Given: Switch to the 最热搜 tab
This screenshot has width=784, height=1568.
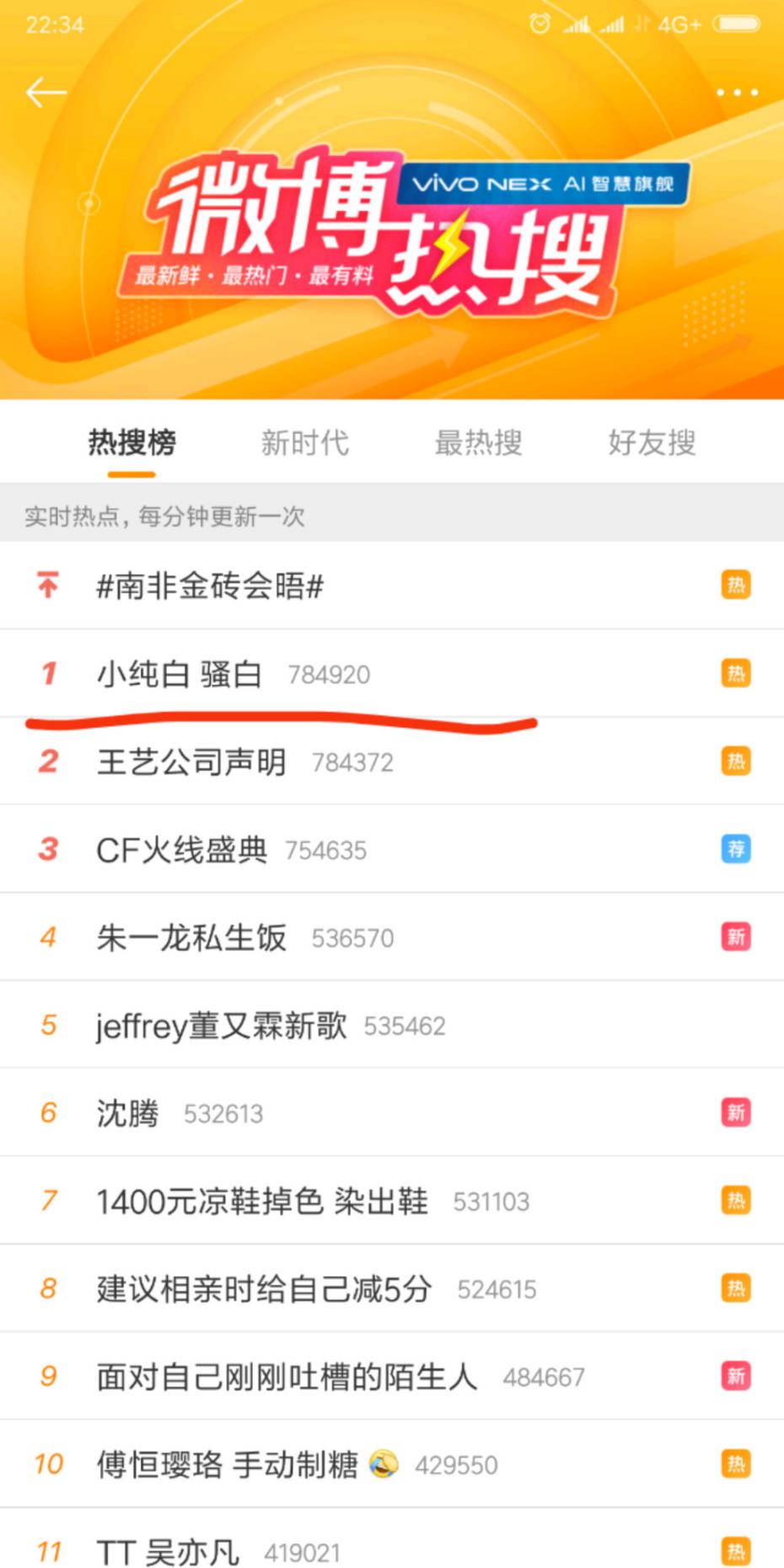Looking at the screenshot, I should pyautogui.click(x=478, y=443).
